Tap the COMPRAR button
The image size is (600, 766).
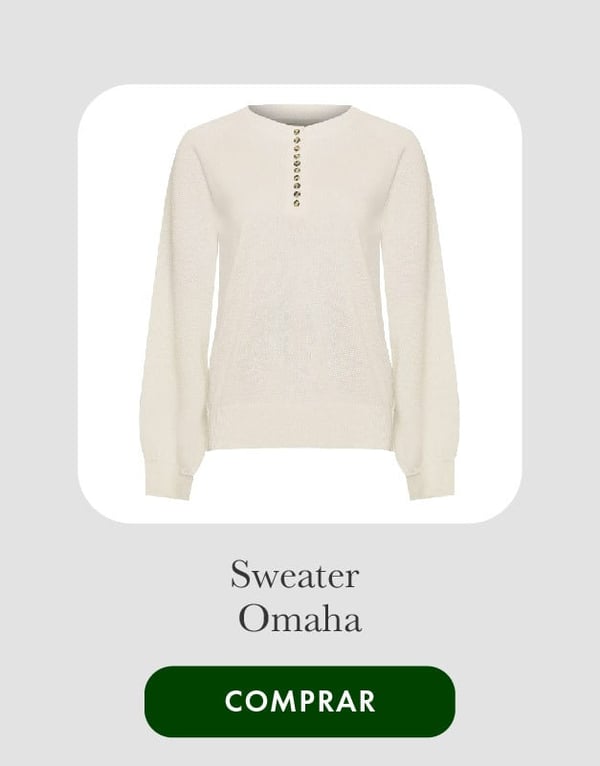pos(300,701)
